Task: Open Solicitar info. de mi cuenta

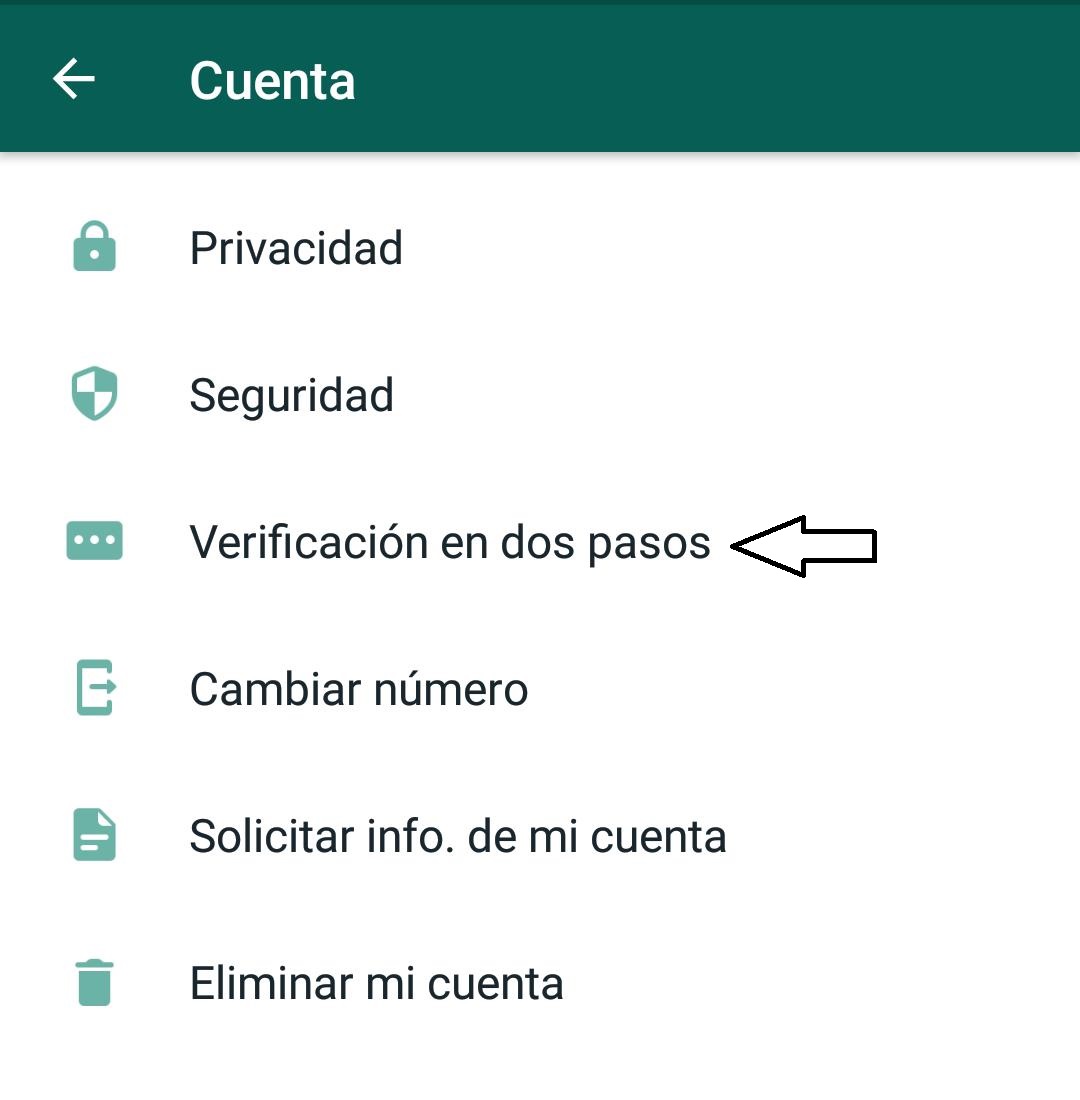Action: [x=457, y=836]
